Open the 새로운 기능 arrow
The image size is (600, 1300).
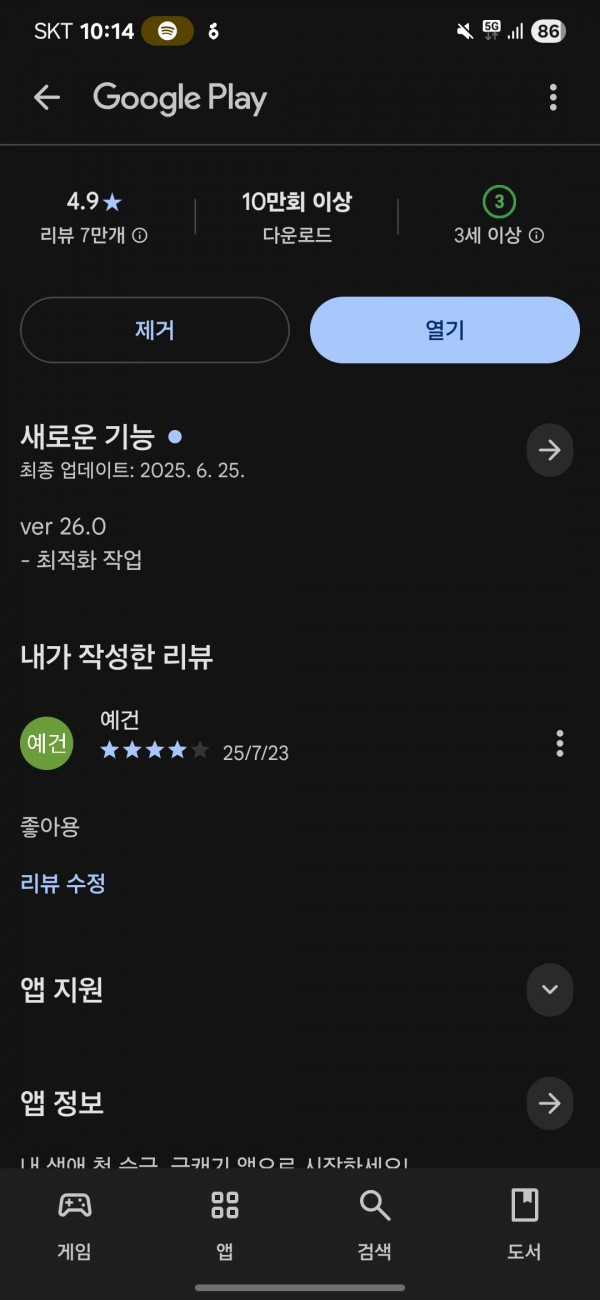[550, 450]
